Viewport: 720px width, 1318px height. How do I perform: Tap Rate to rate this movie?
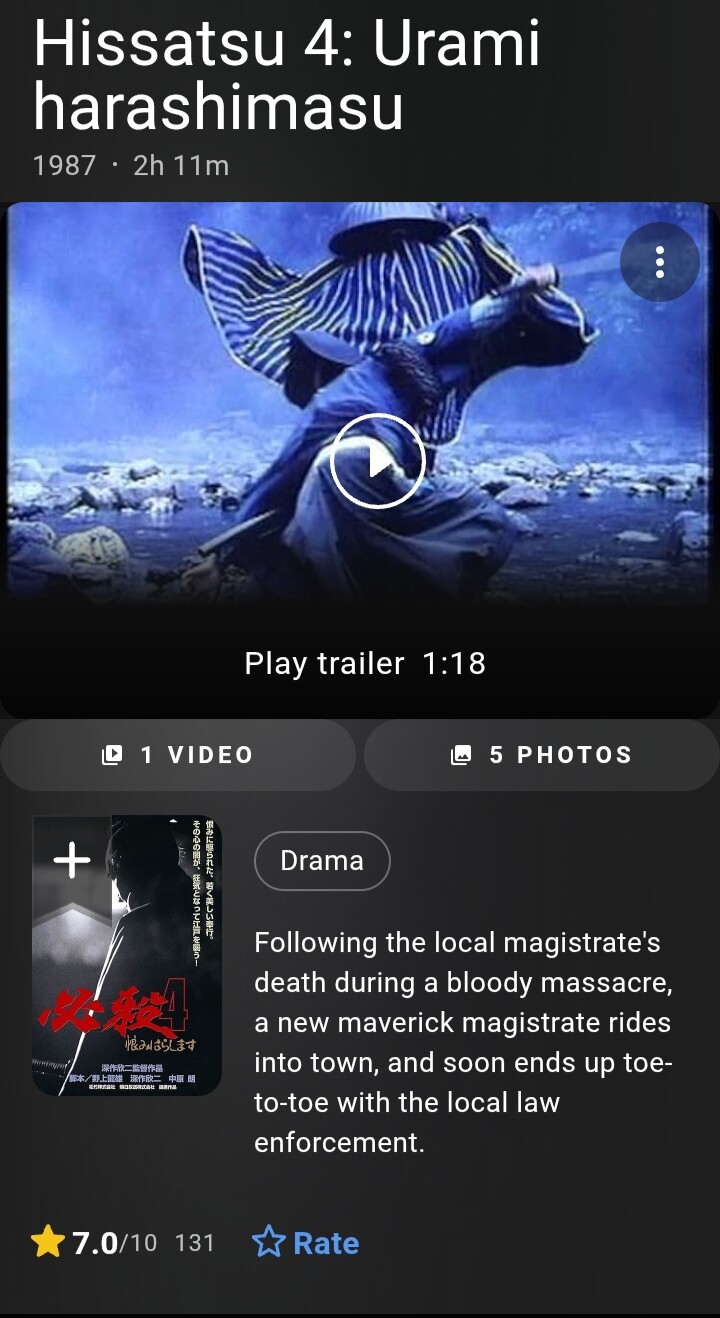tap(306, 1243)
